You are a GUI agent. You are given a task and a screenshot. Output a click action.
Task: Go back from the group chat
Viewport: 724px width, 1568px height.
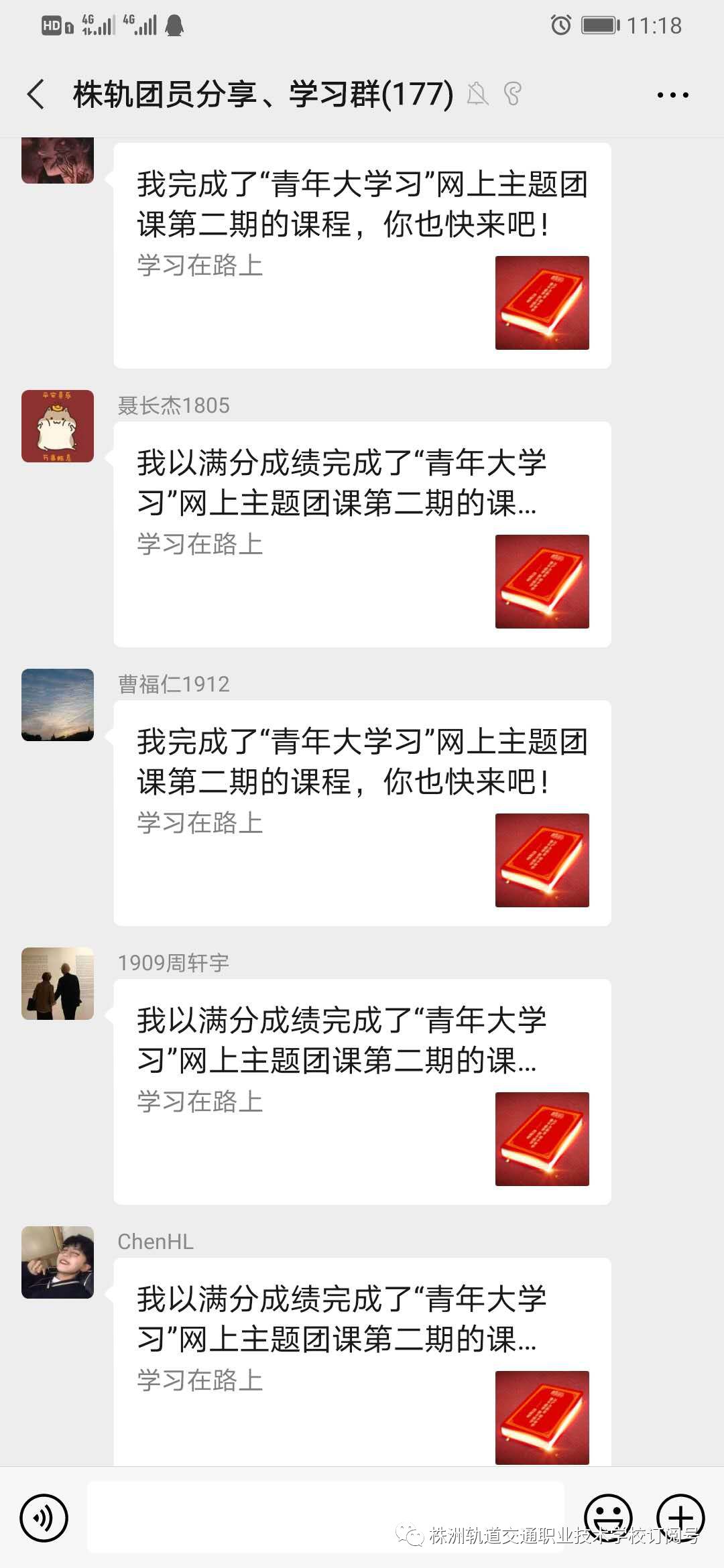click(x=36, y=94)
